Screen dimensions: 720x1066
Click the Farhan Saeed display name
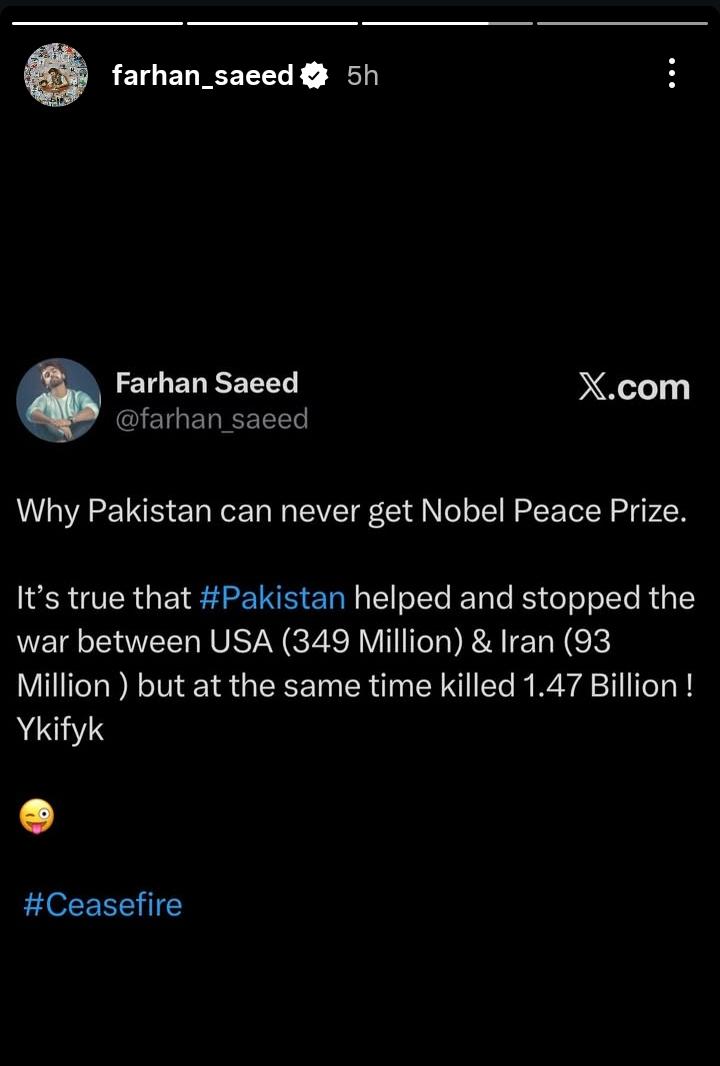pyautogui.click(x=207, y=382)
